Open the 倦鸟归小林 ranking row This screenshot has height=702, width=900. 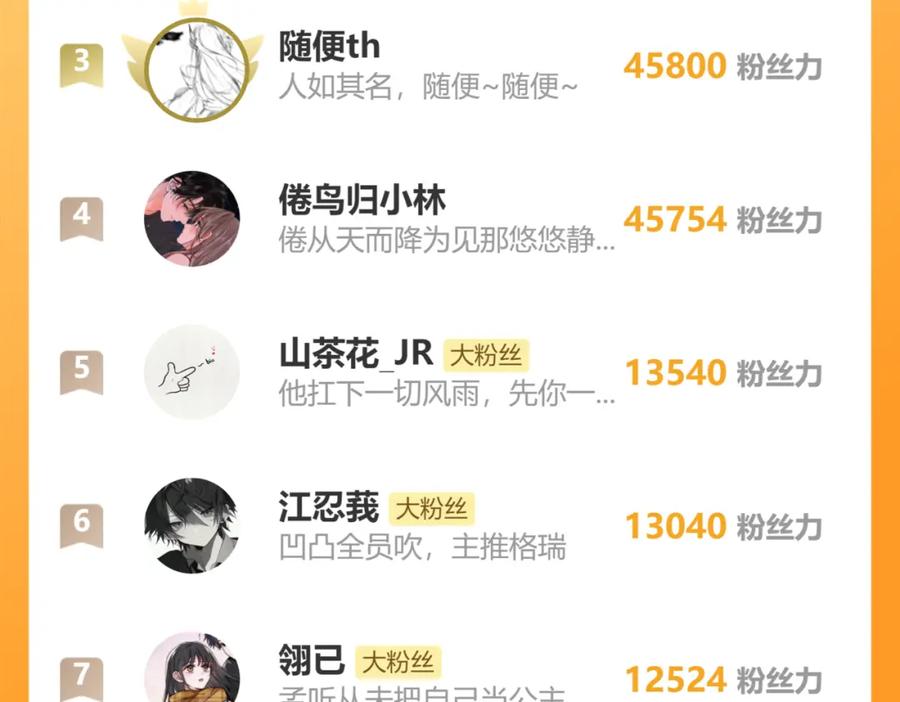click(449, 219)
